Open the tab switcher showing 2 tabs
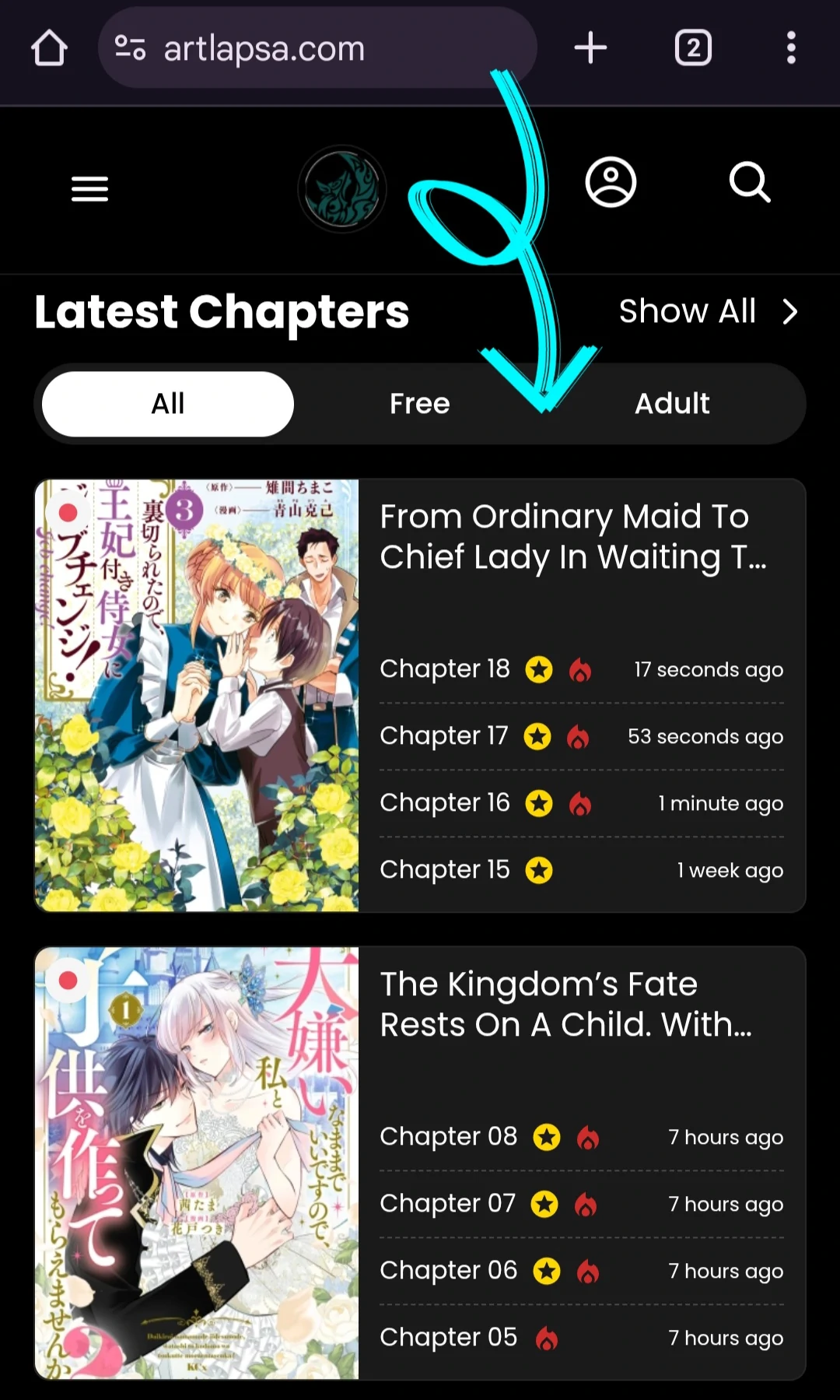 click(693, 48)
